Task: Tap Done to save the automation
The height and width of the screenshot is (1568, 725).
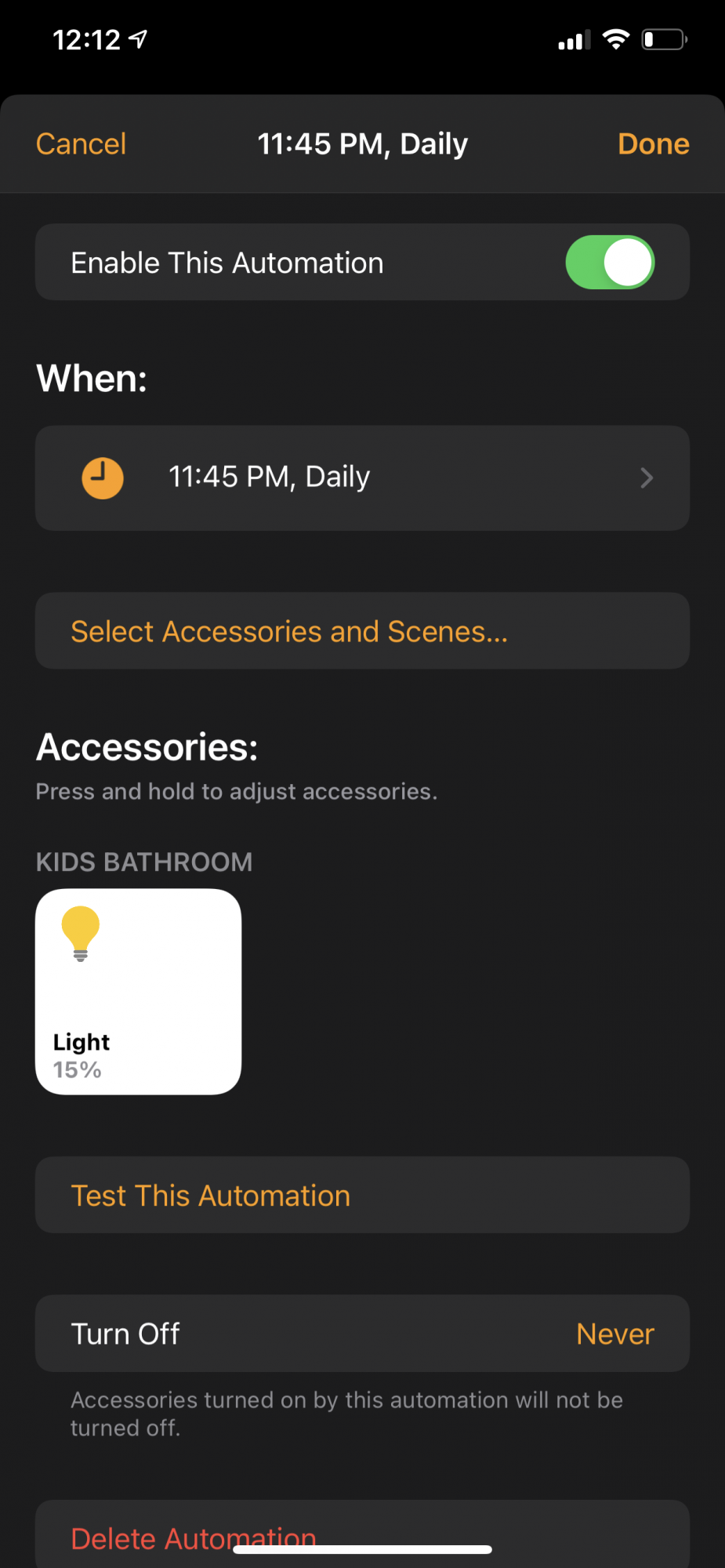Action: [653, 144]
